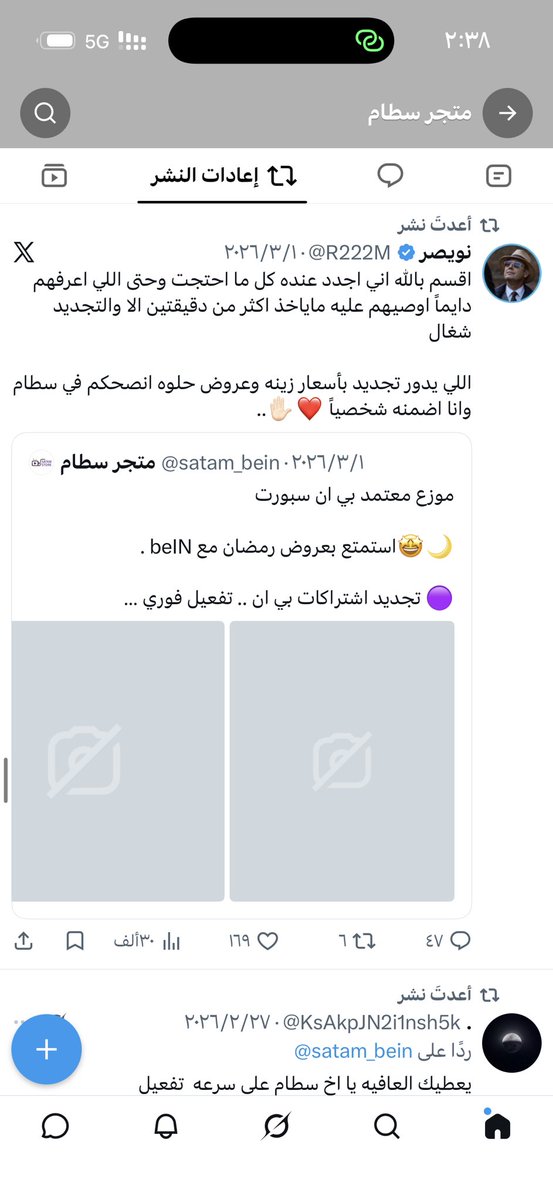The height and width of the screenshot is (1200, 553).
Task: Open the إعادات النشر tab
Action: [224, 177]
